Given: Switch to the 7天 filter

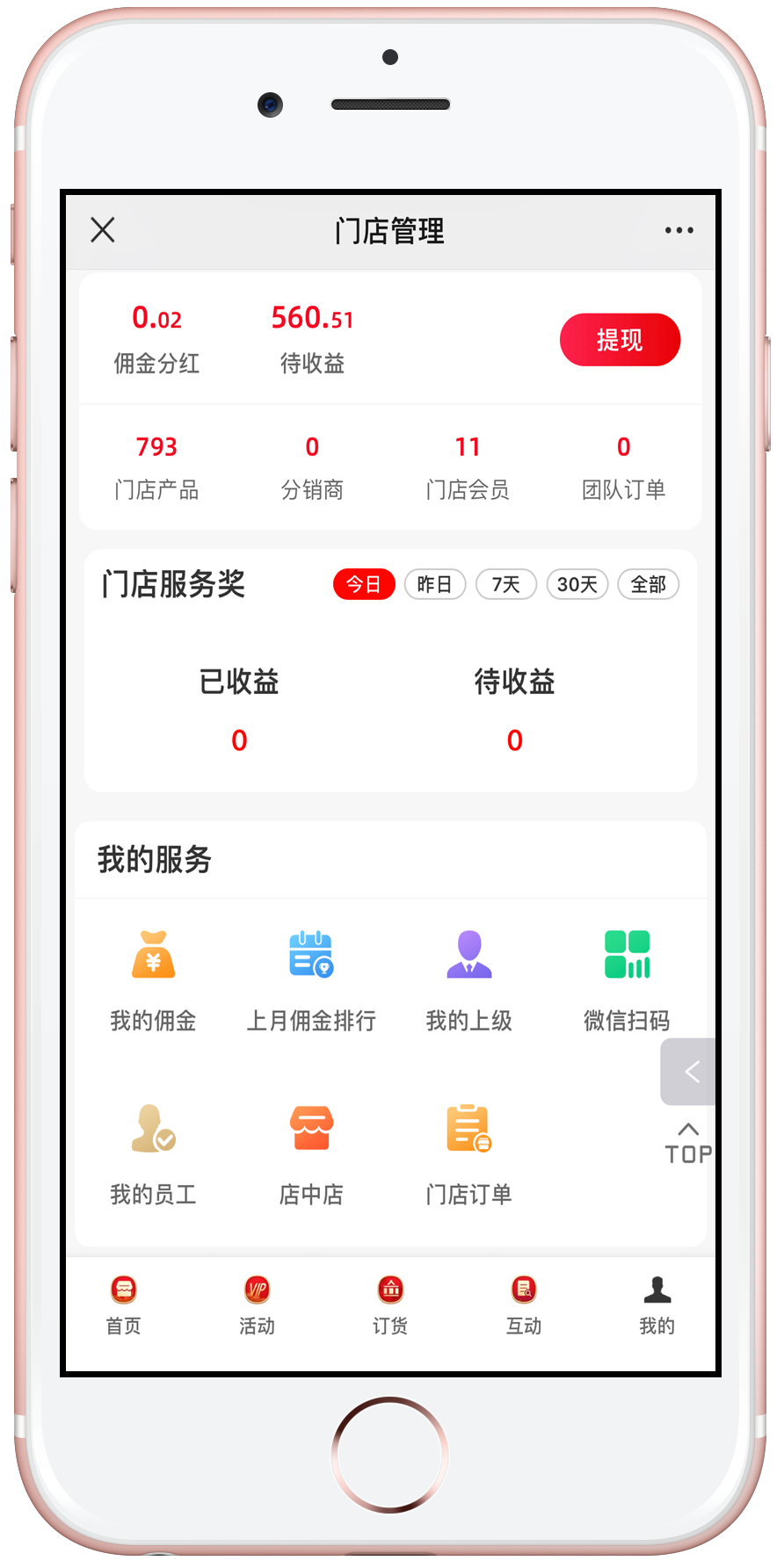Looking at the screenshot, I should click(505, 584).
